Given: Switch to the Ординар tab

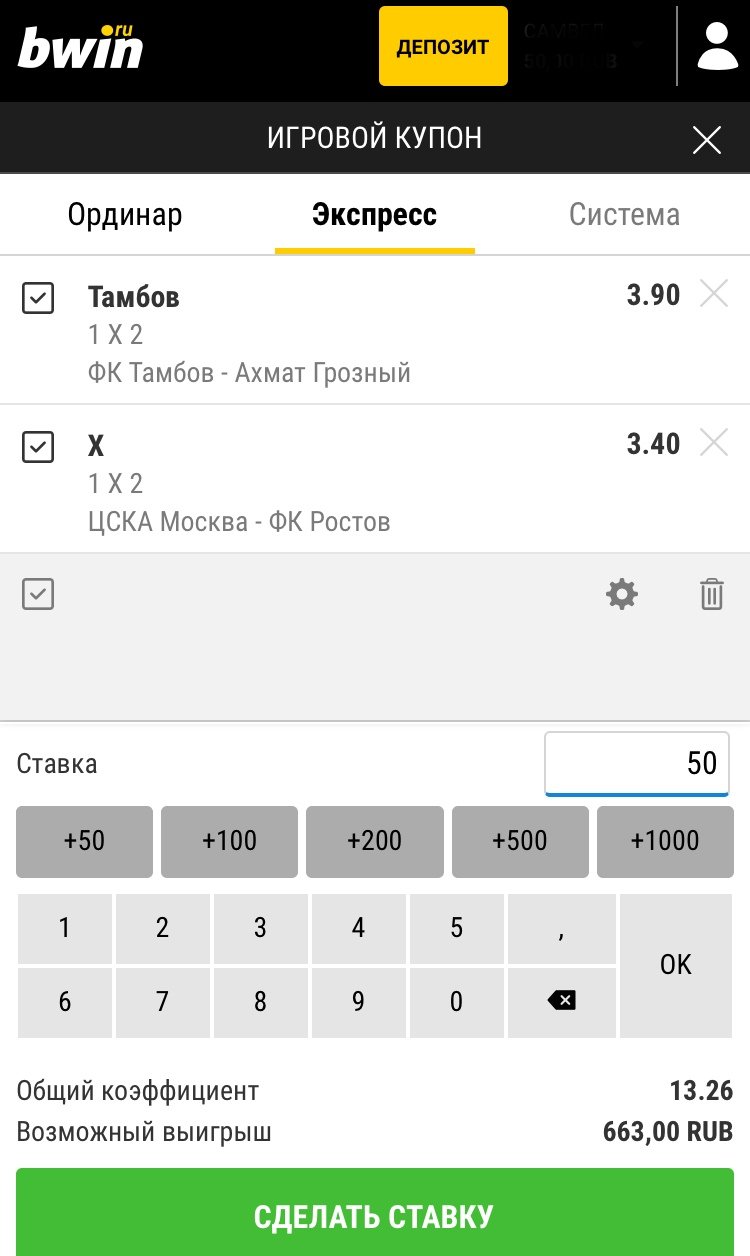Looking at the screenshot, I should click(125, 215).
